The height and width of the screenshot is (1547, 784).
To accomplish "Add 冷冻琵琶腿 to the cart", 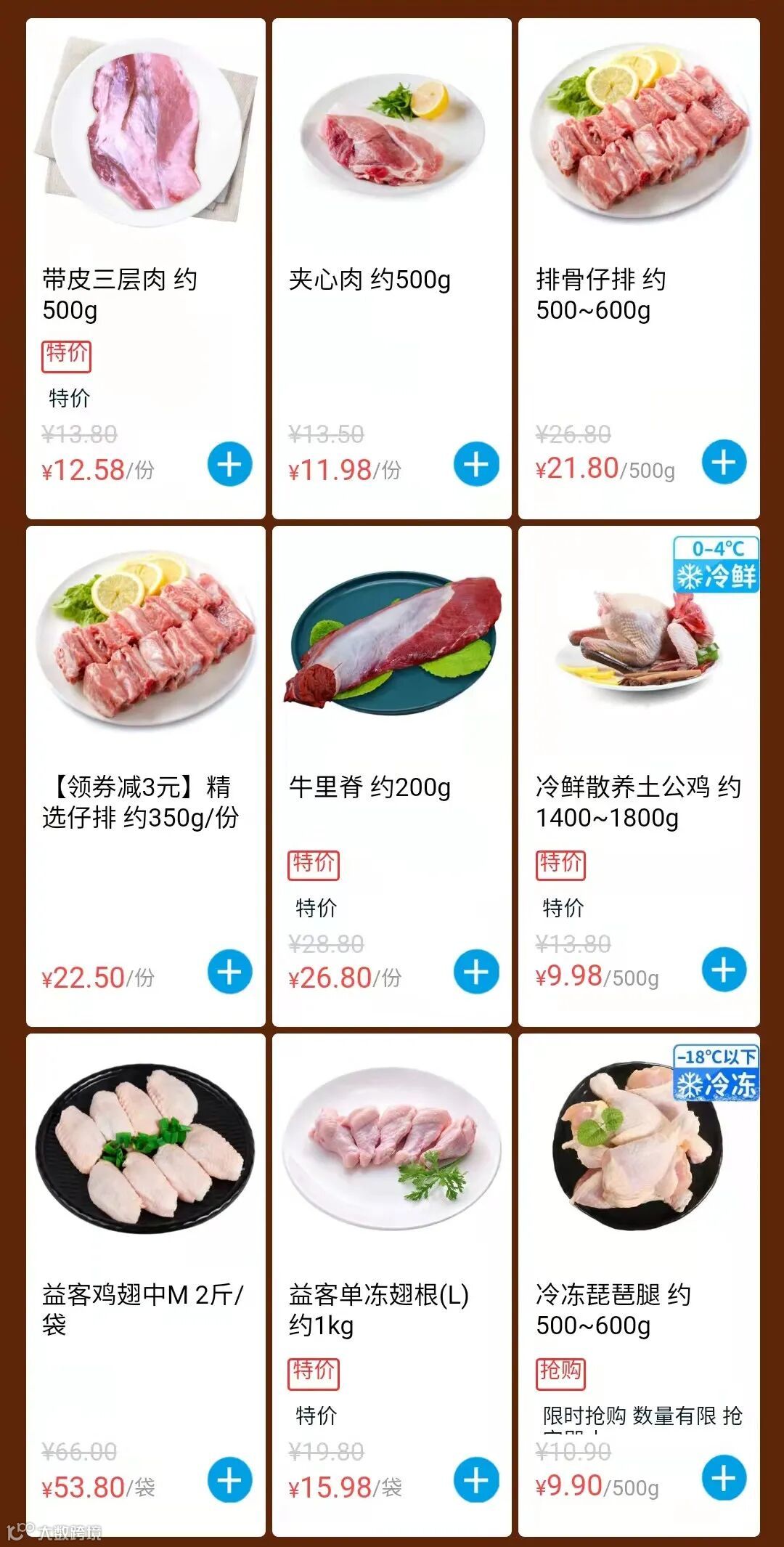I will (723, 1478).
